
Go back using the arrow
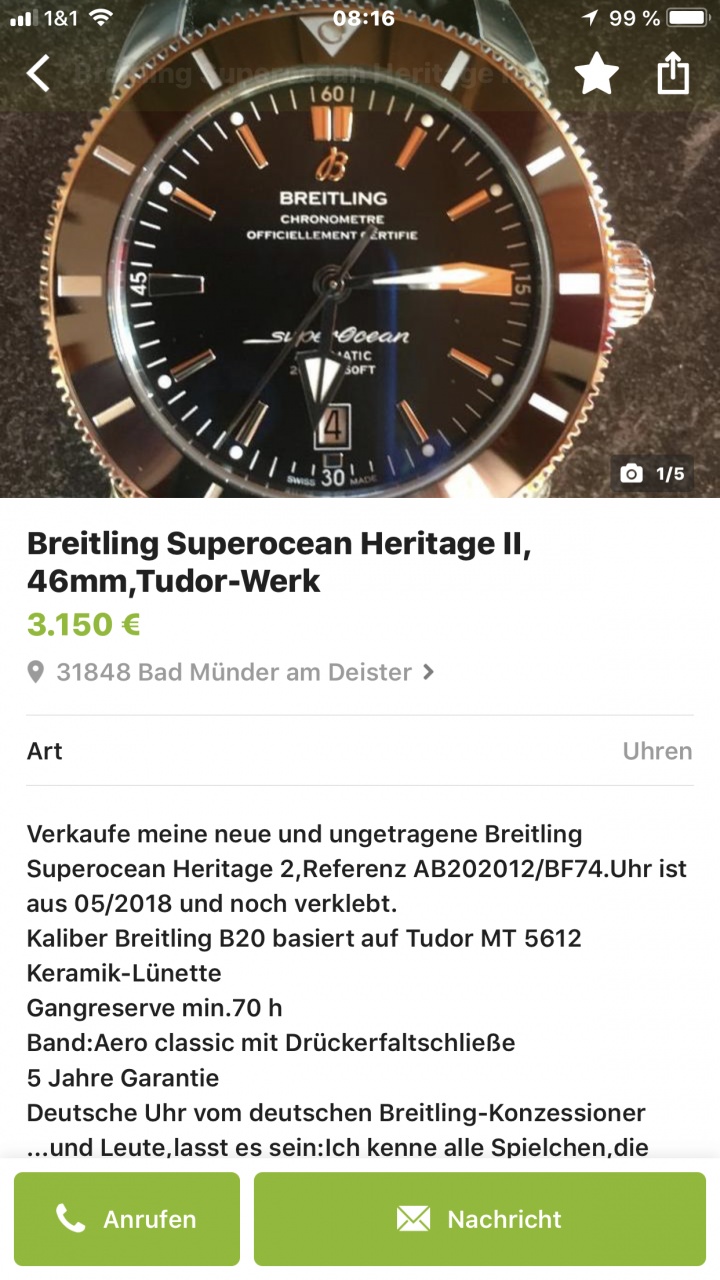[x=38, y=73]
